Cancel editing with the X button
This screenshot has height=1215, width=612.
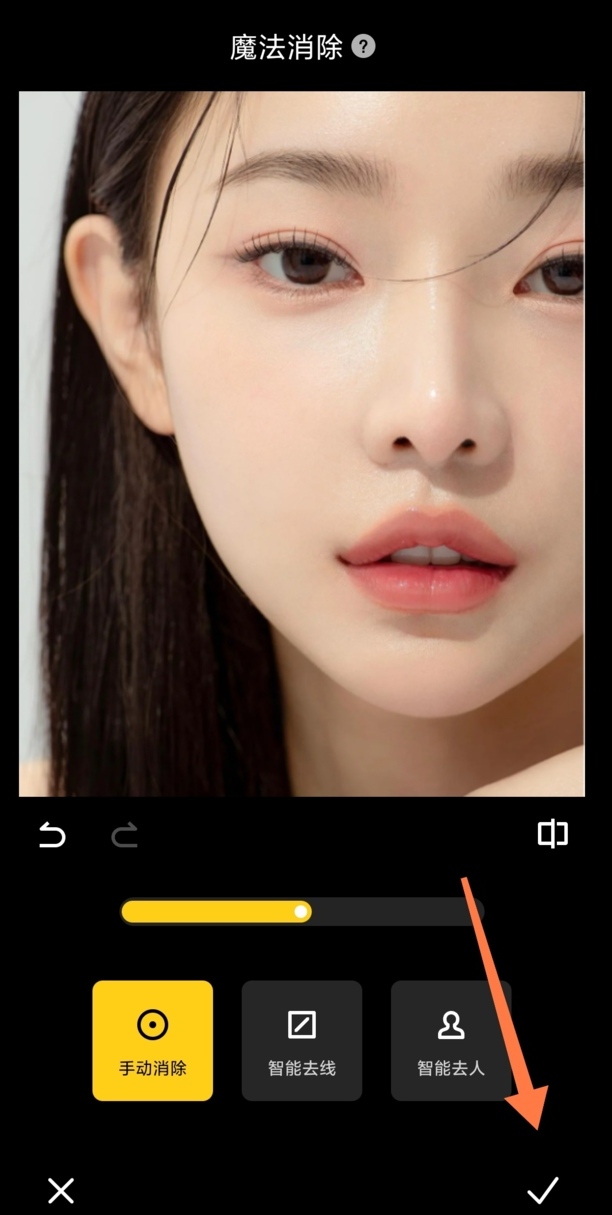point(61,1190)
